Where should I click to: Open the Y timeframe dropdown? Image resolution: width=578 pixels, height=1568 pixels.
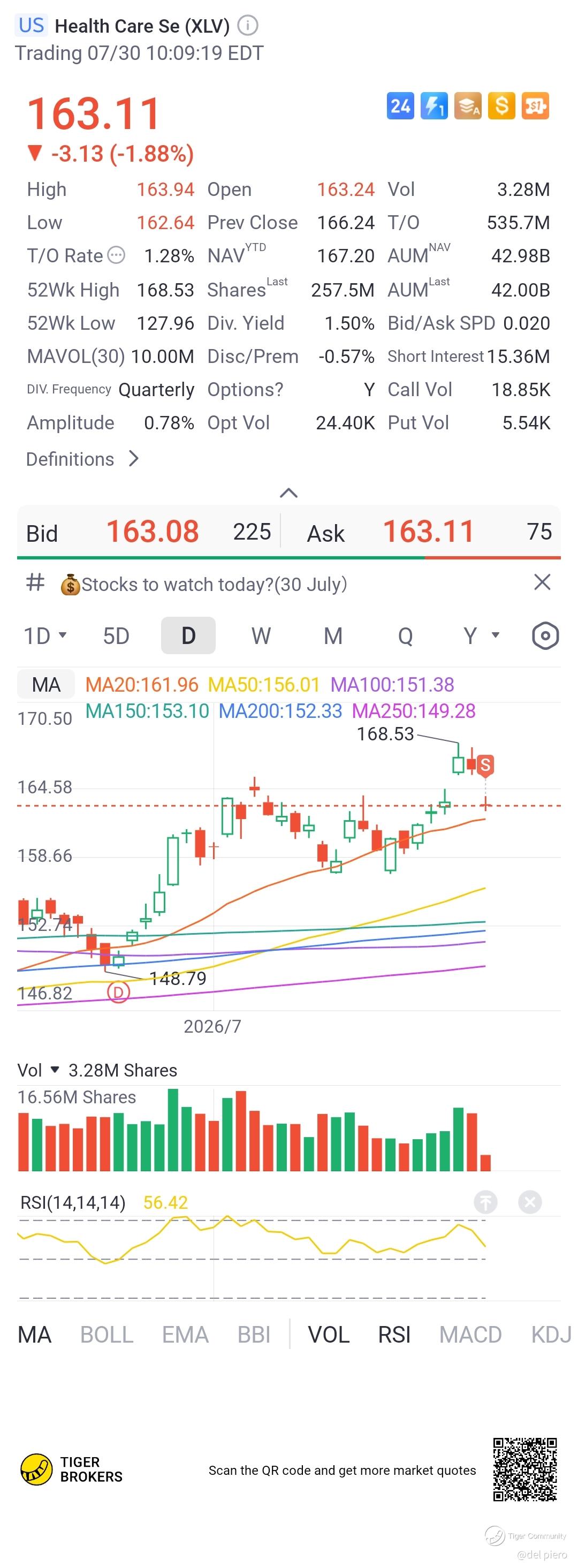(481, 636)
